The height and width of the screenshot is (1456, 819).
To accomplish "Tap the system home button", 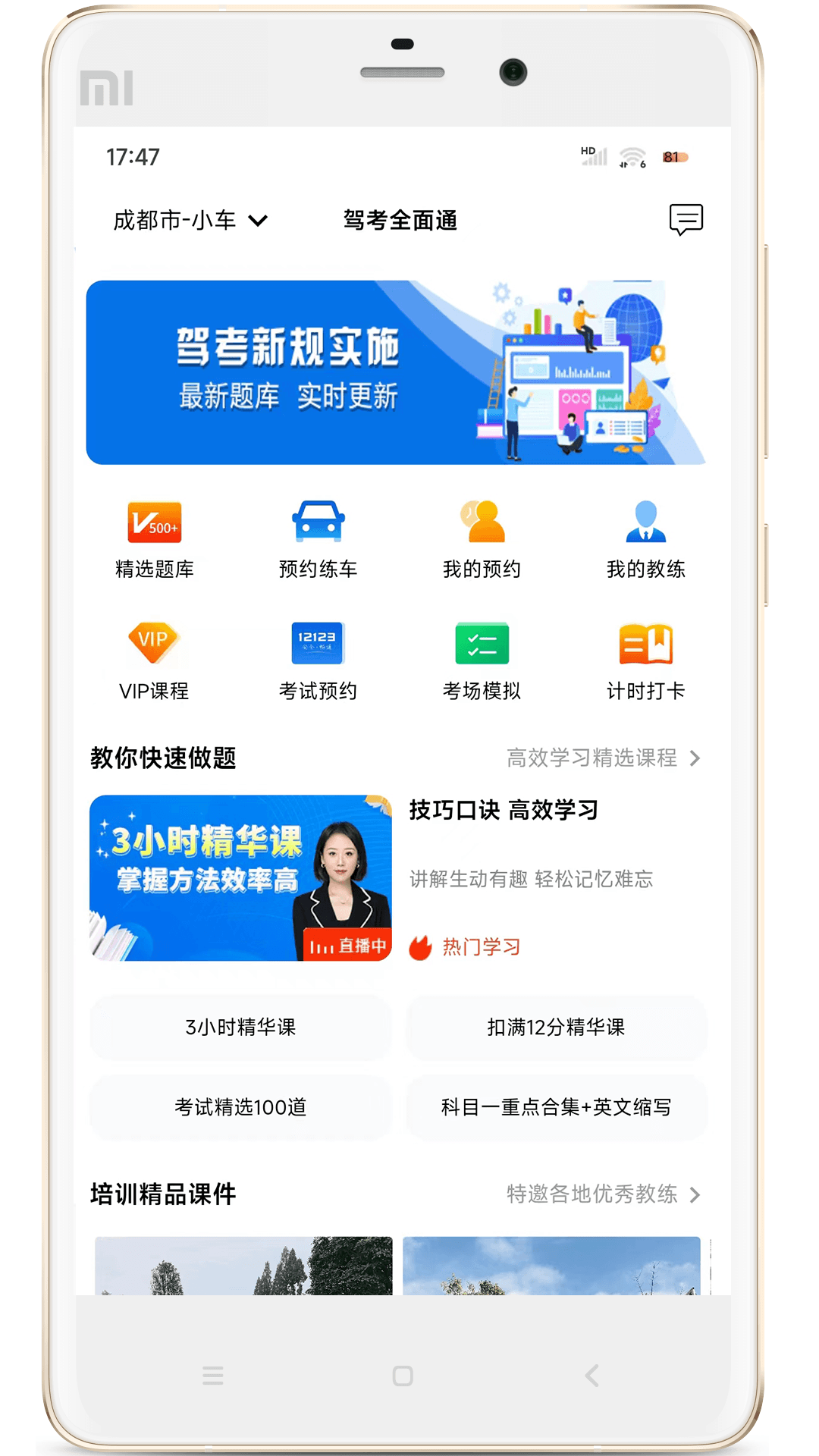I will click(x=403, y=1376).
